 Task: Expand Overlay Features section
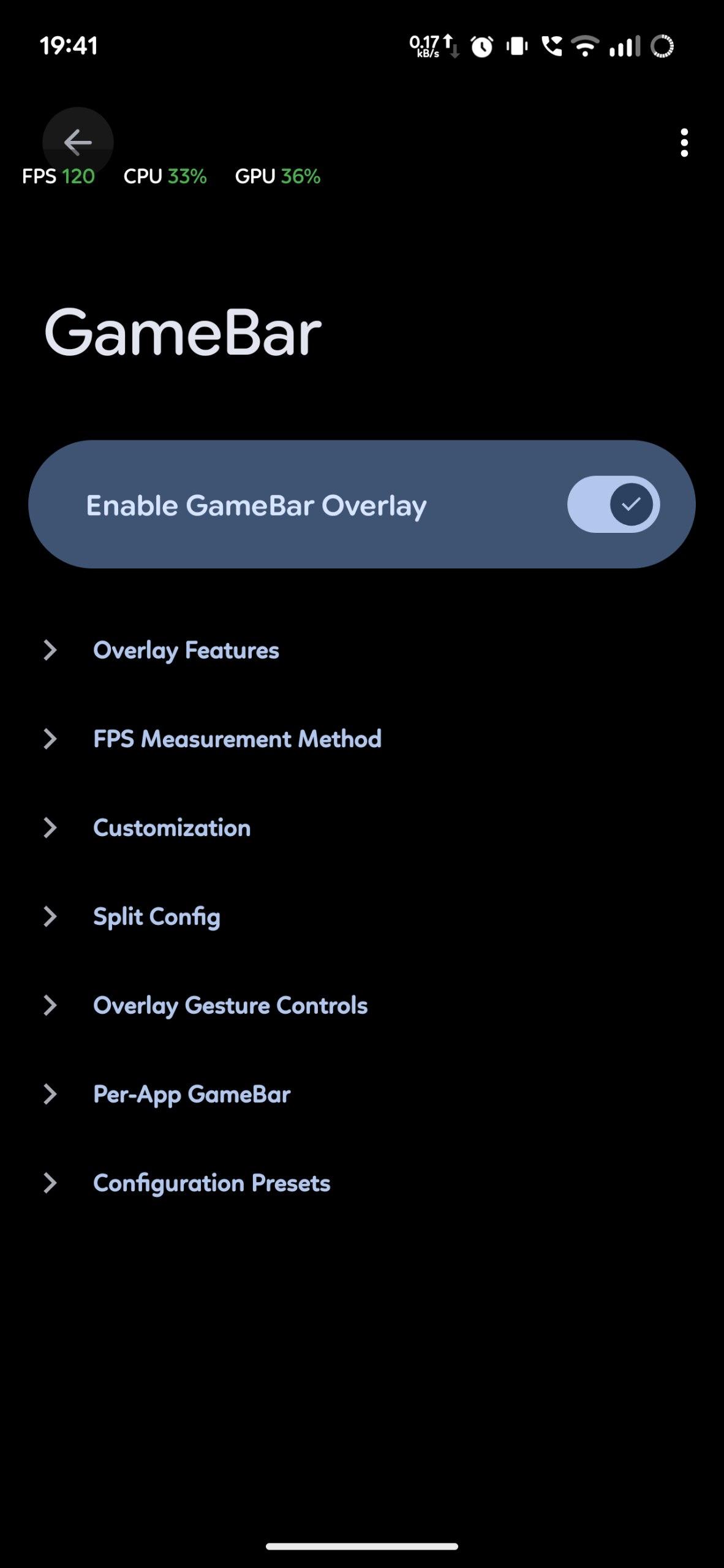click(186, 650)
